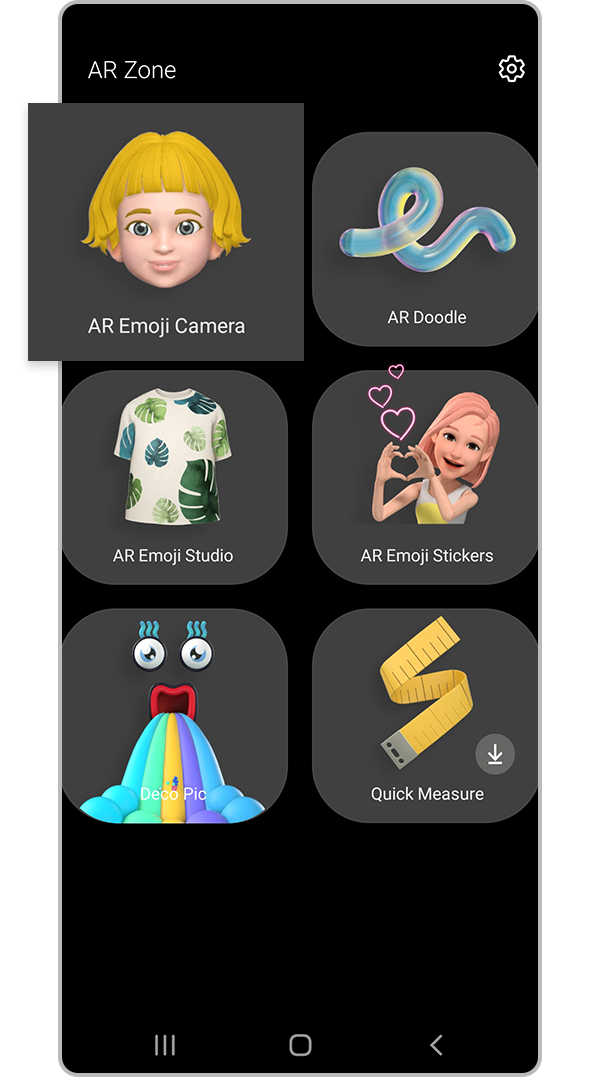Launch AR Emoji Camera
The image size is (600, 1077).
[166, 231]
